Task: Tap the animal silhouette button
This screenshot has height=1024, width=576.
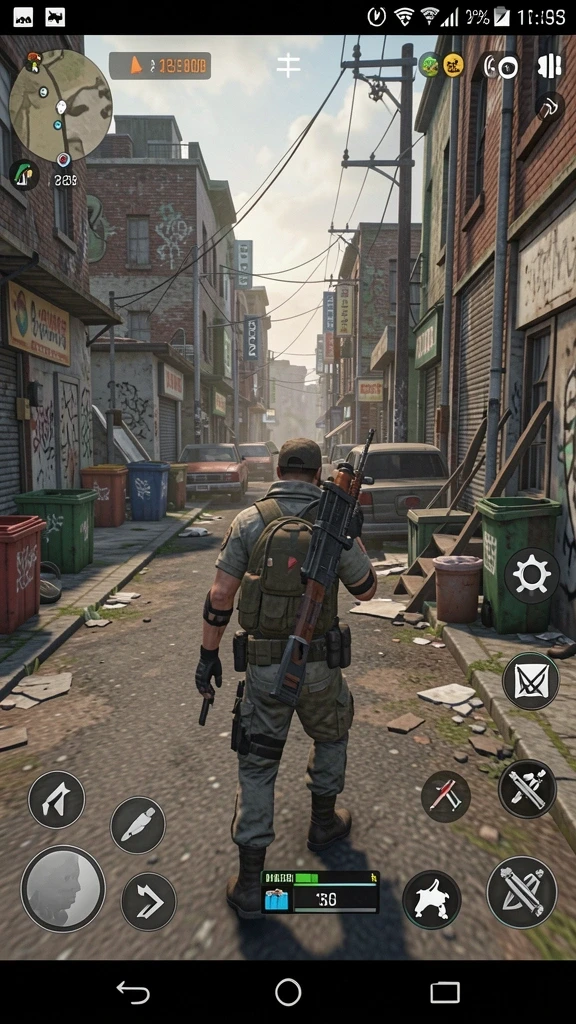Action: (431, 899)
